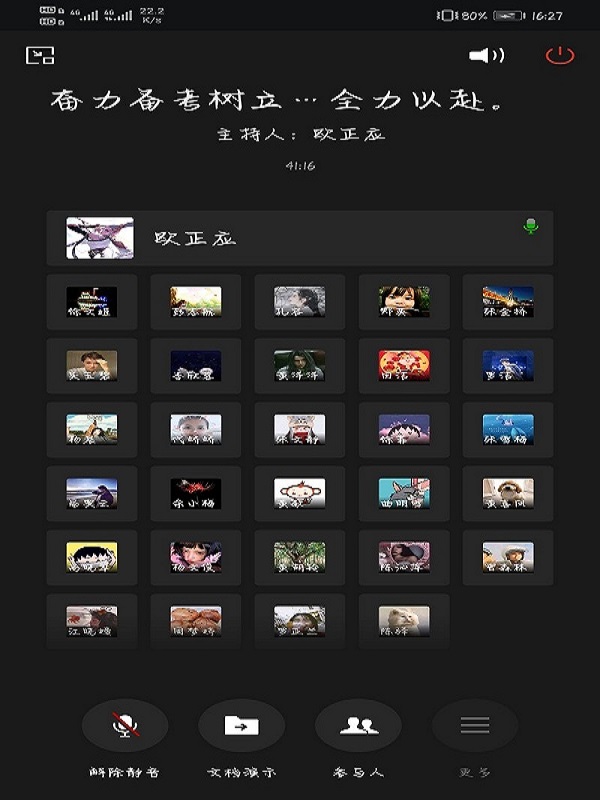The height and width of the screenshot is (800, 600).
Task: Open participant tile 张金桥
Action: click(508, 302)
